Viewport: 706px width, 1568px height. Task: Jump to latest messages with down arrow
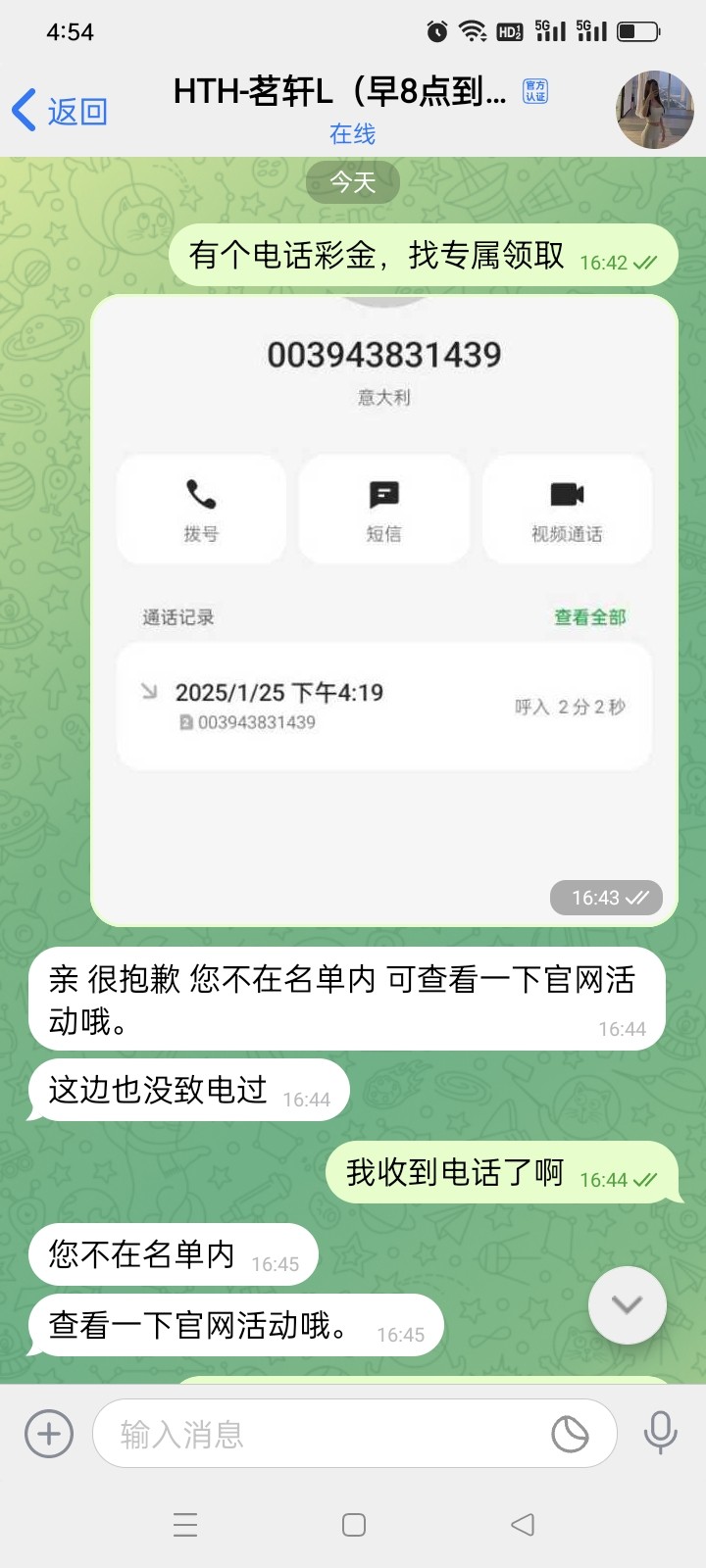click(x=627, y=1304)
